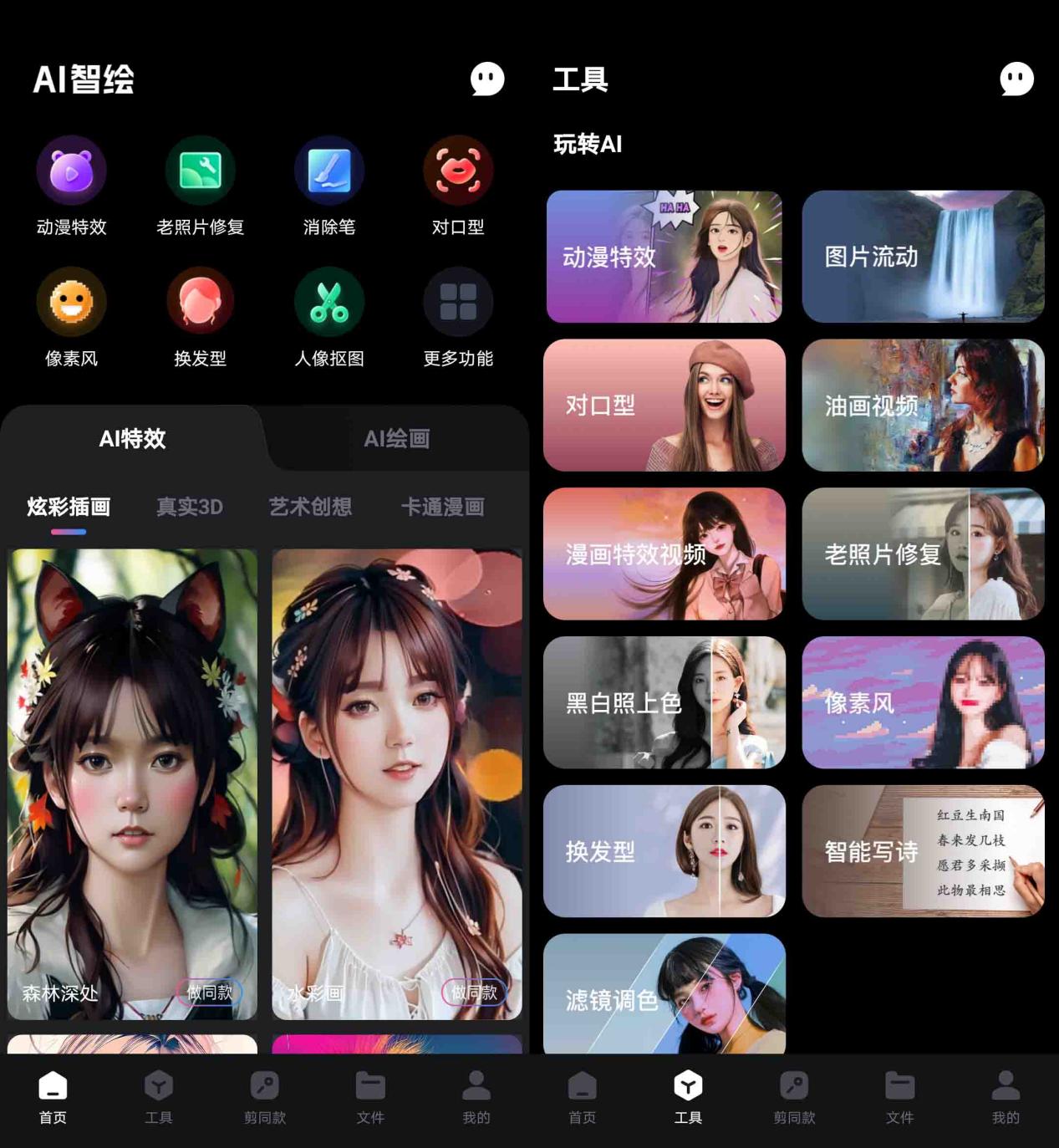The width and height of the screenshot is (1059, 1148).
Task: Tap 做同款 on 森林深处 artwork
Action: point(210,993)
